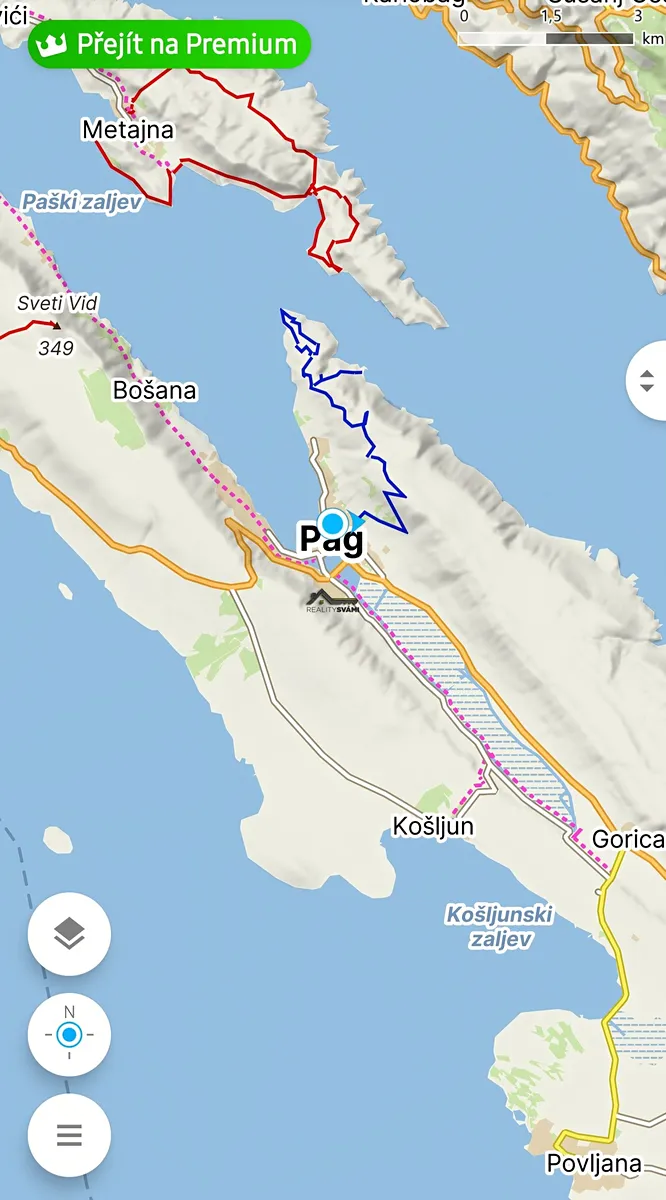Expand the side panel arrows handle
The width and height of the screenshot is (666, 1200).
(x=647, y=380)
